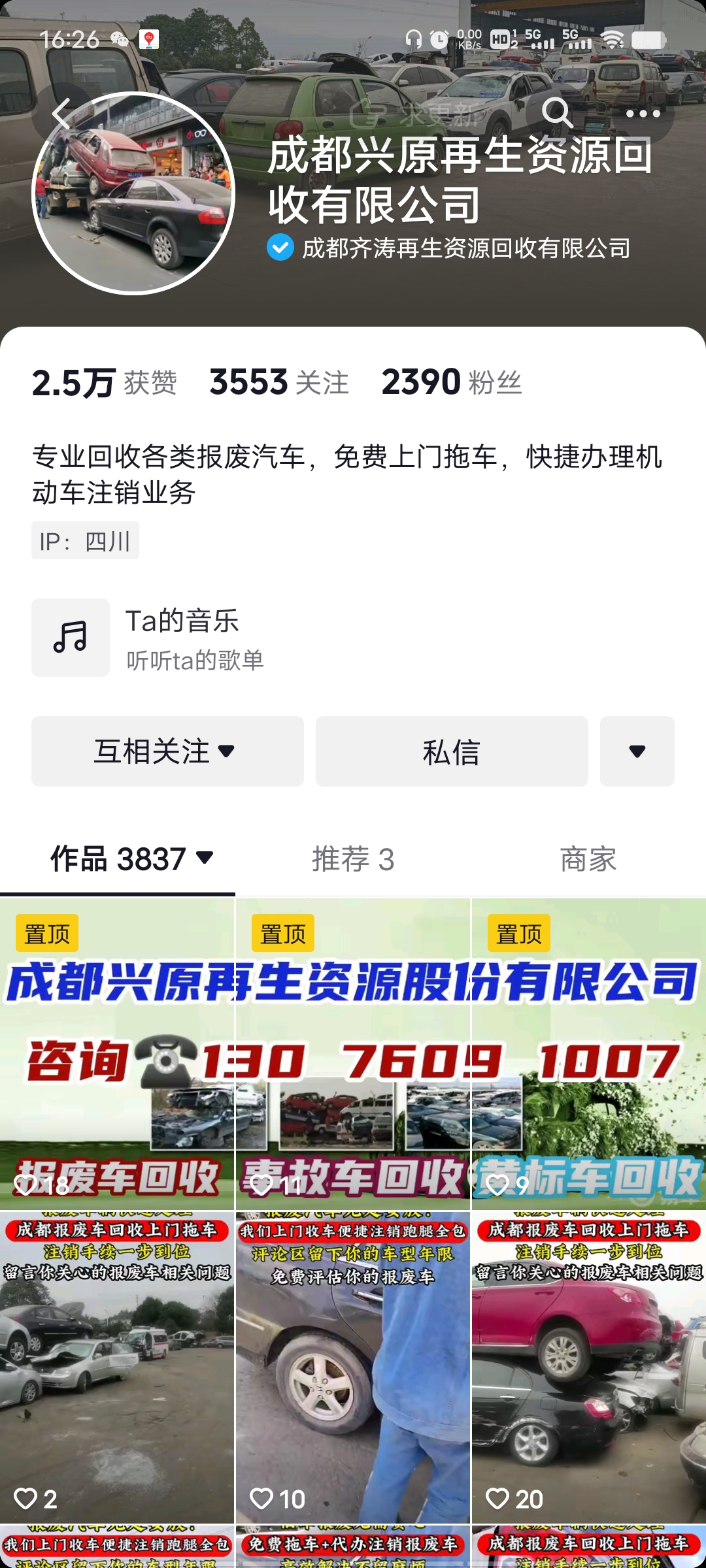This screenshot has width=706, height=1568.
Task: Open the video with 2 likes
Action: pyautogui.click(x=118, y=1365)
